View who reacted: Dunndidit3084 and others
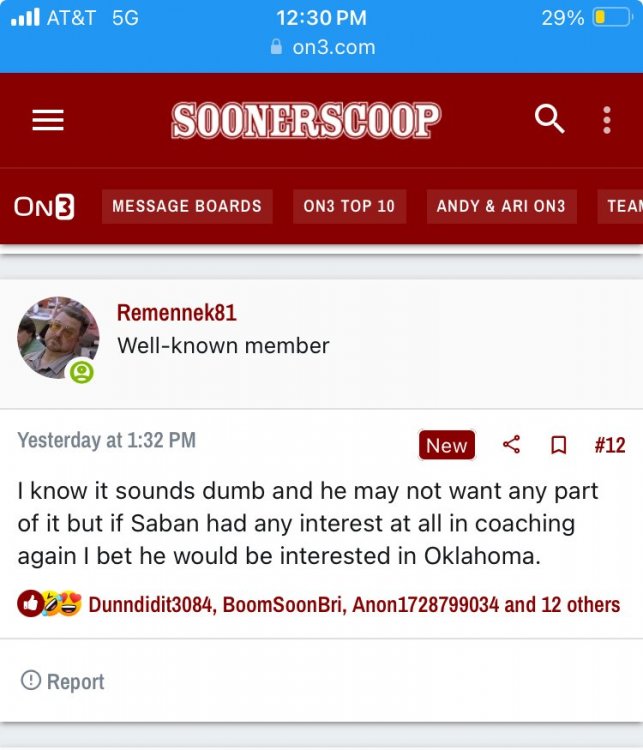 354,605
